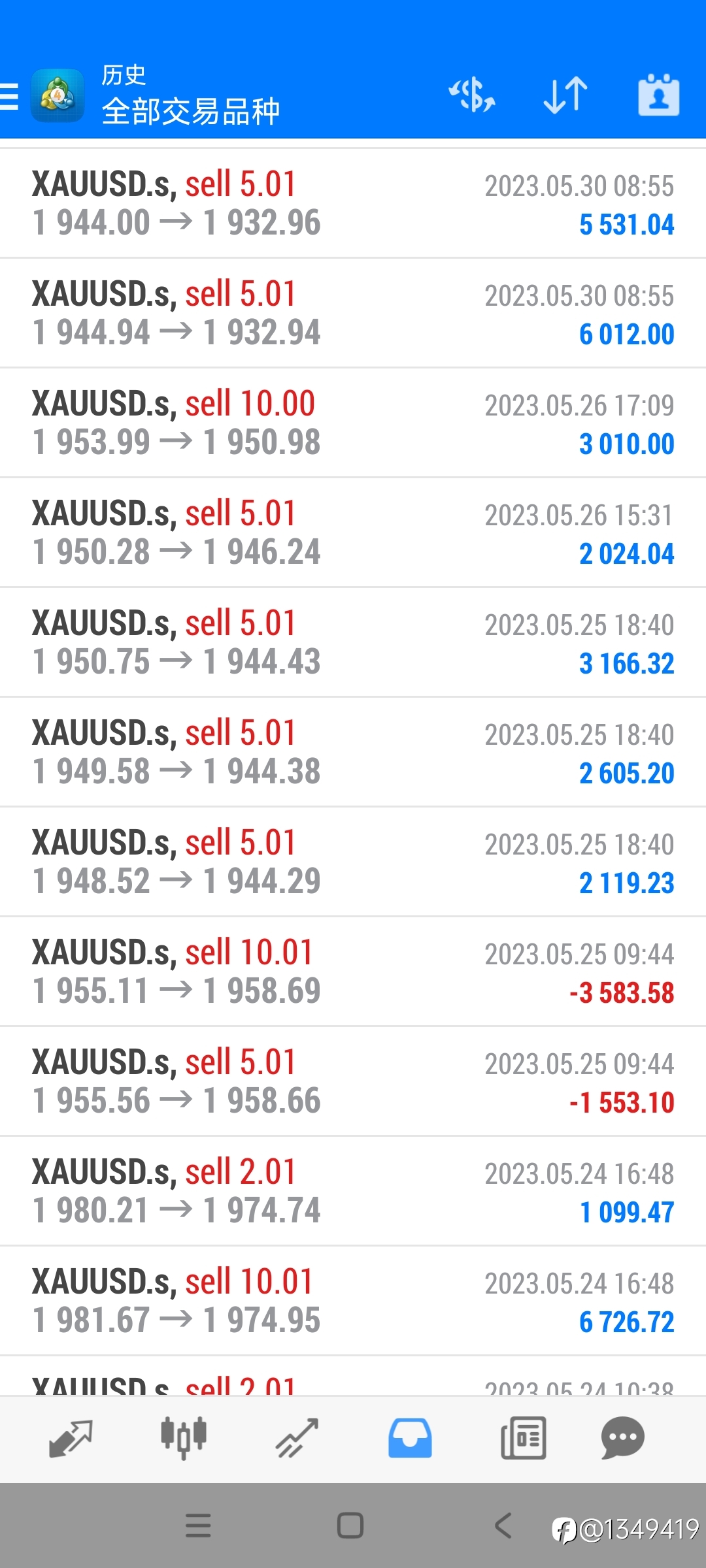Open the losing trade of -1 553.10

tap(353, 1081)
